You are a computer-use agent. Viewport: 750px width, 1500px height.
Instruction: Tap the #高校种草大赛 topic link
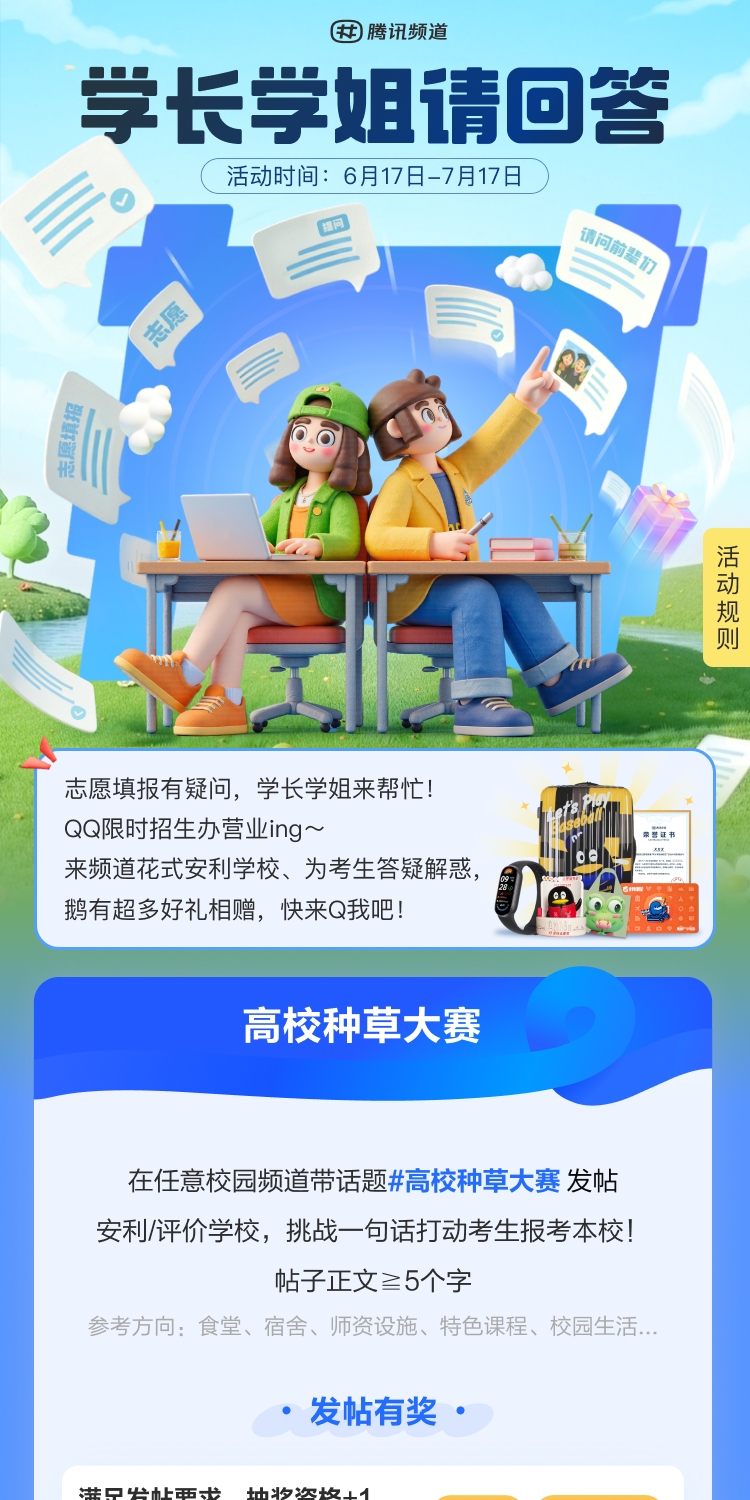click(x=474, y=1181)
